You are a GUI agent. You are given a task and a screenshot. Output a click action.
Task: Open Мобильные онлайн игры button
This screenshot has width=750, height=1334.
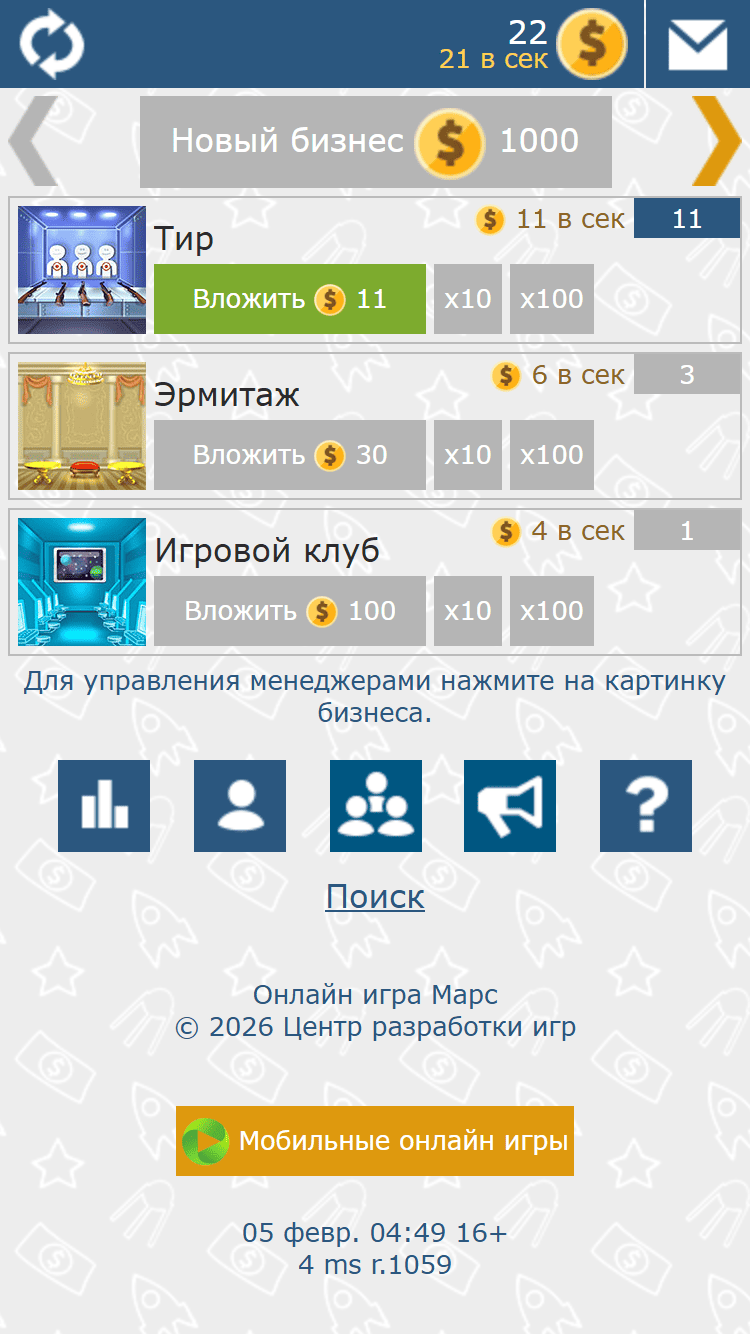375,1141
